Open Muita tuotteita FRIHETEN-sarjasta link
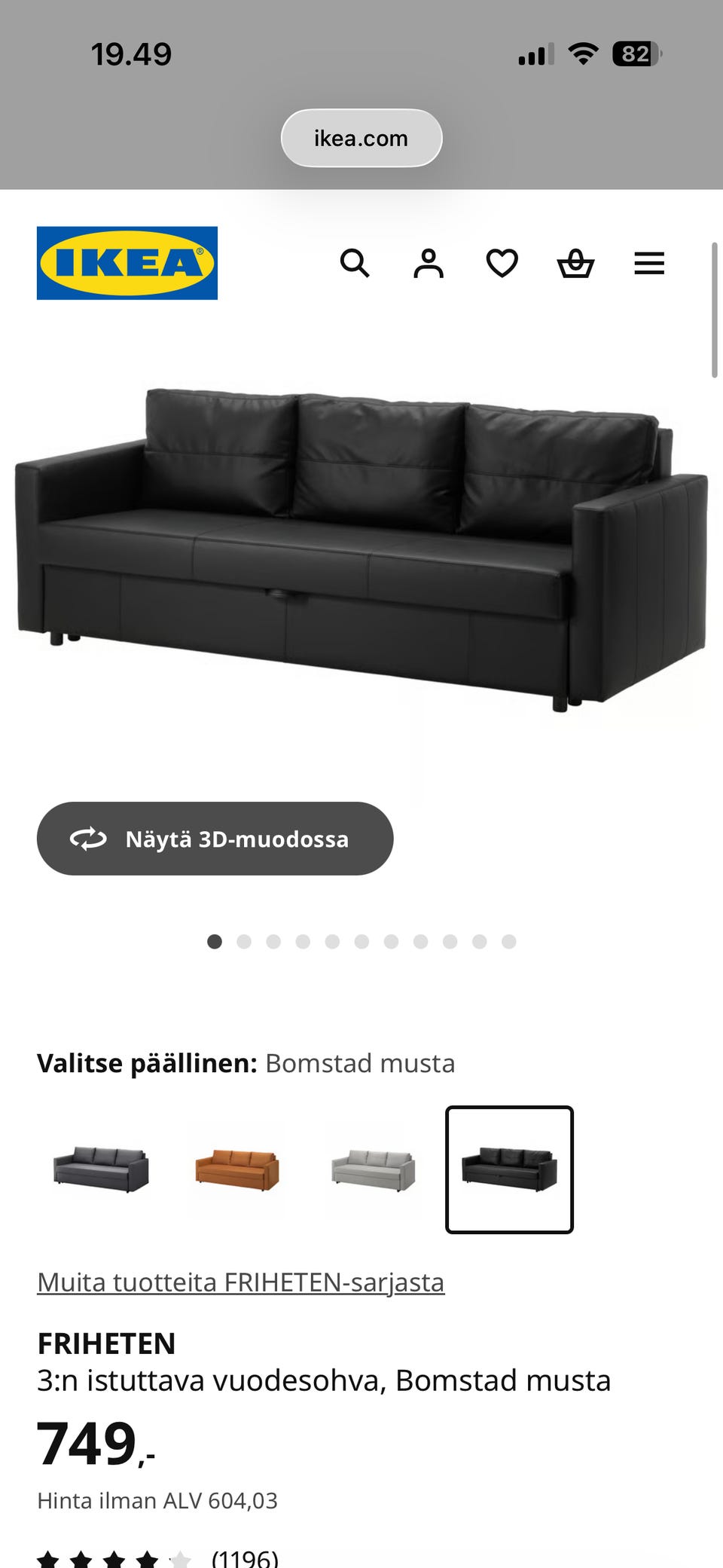Image resolution: width=723 pixels, height=1568 pixels. tap(241, 1282)
